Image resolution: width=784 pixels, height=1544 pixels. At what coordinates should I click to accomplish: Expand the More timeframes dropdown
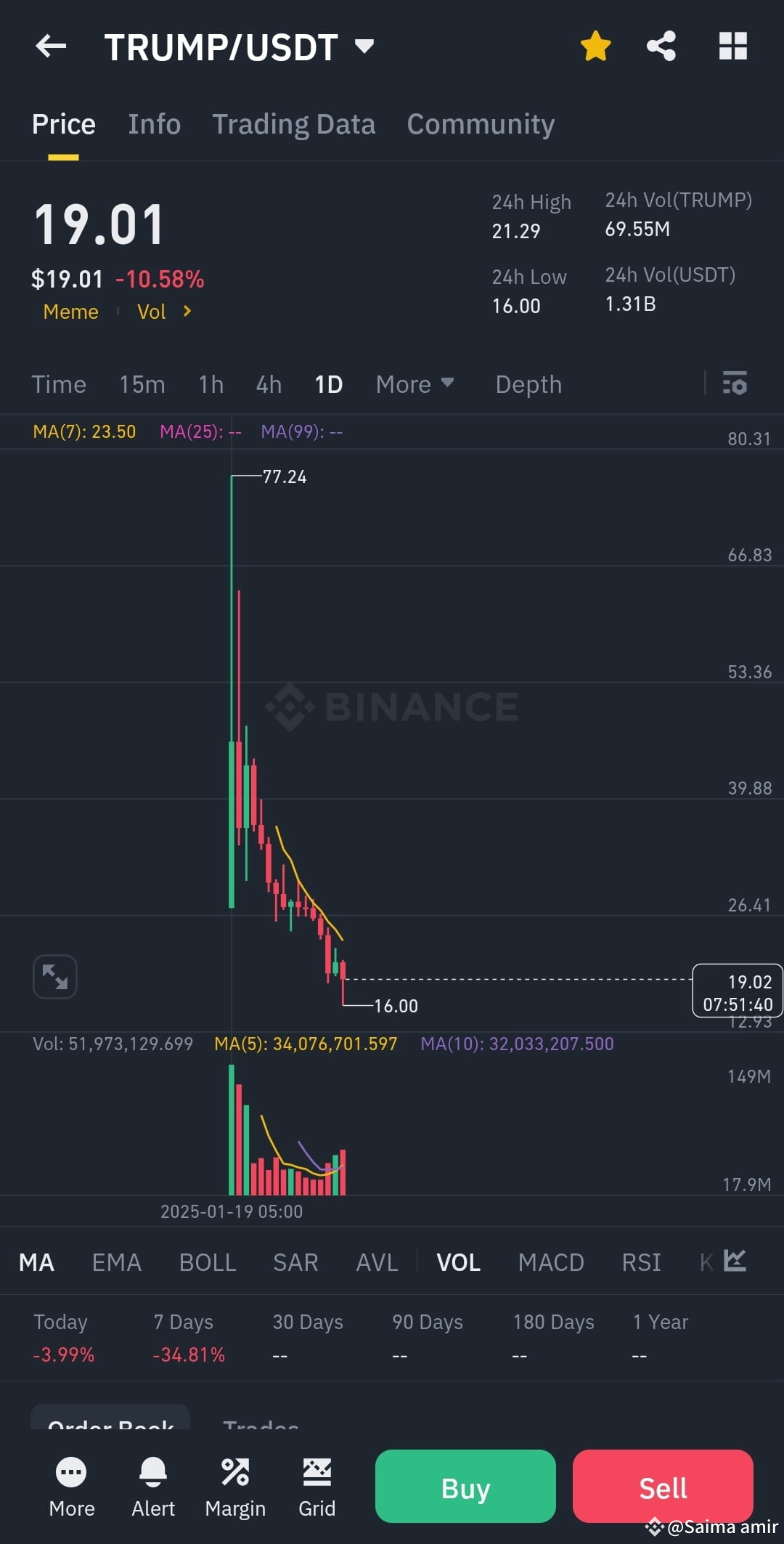click(x=415, y=383)
